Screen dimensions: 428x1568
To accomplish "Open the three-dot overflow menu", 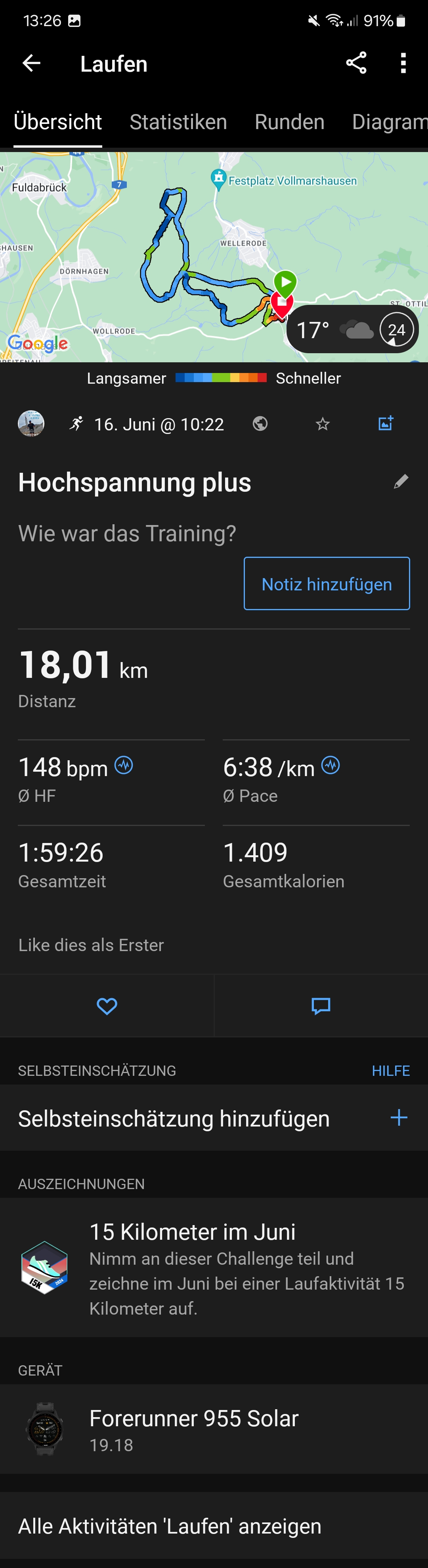I will 403,63.
